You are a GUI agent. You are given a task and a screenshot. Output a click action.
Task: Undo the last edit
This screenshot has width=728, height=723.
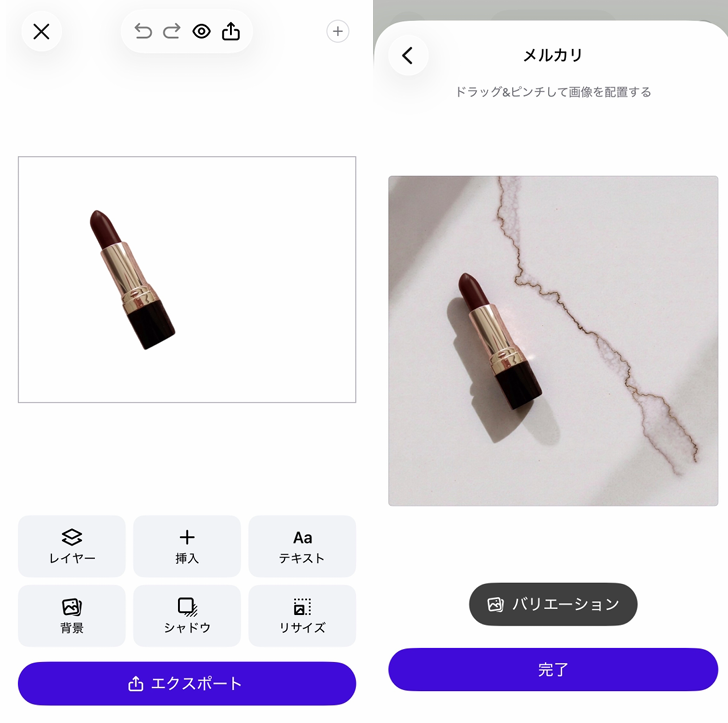pos(143,32)
